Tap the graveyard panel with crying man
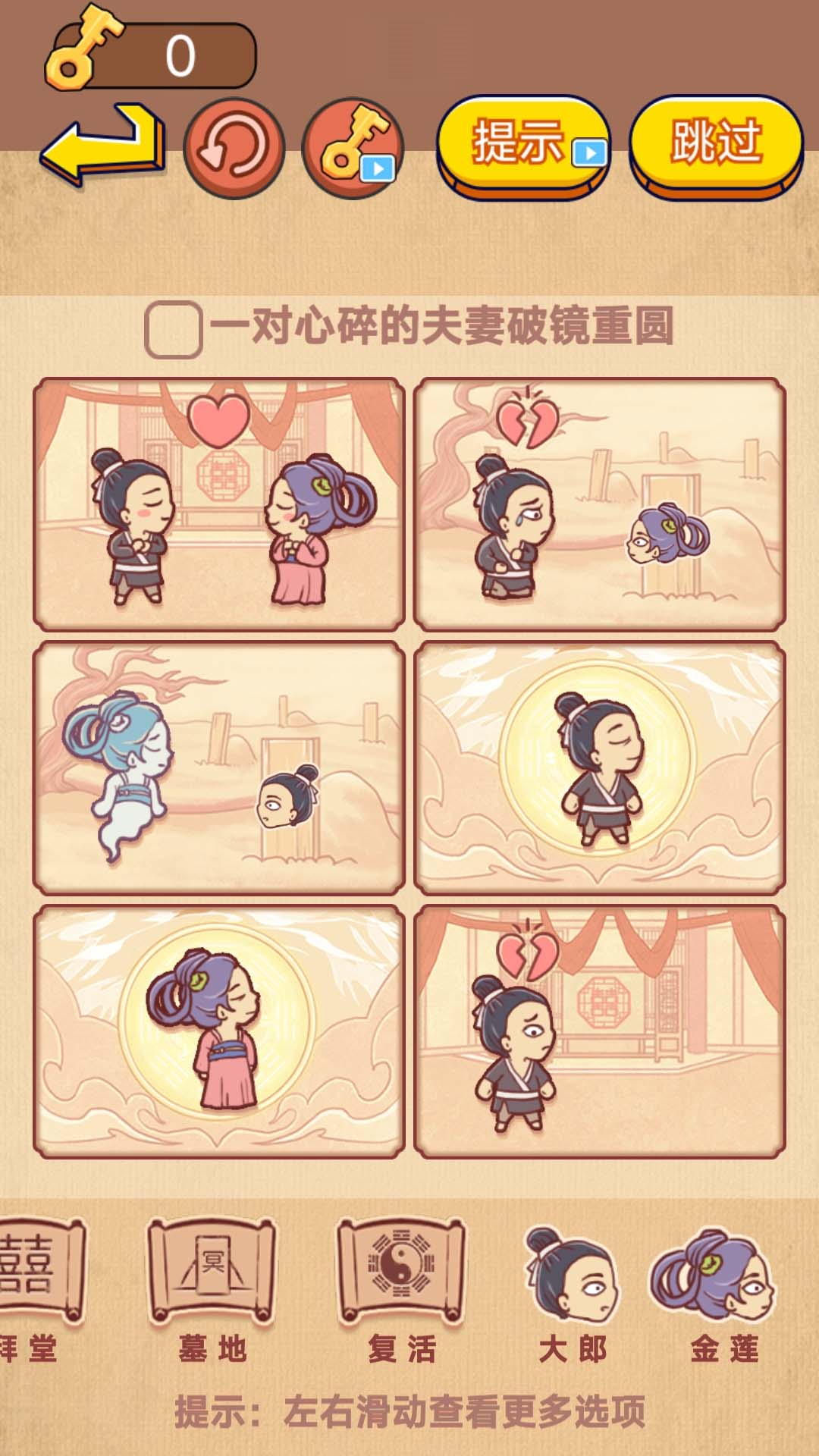Viewport: 819px width, 1456px height. tap(599, 504)
